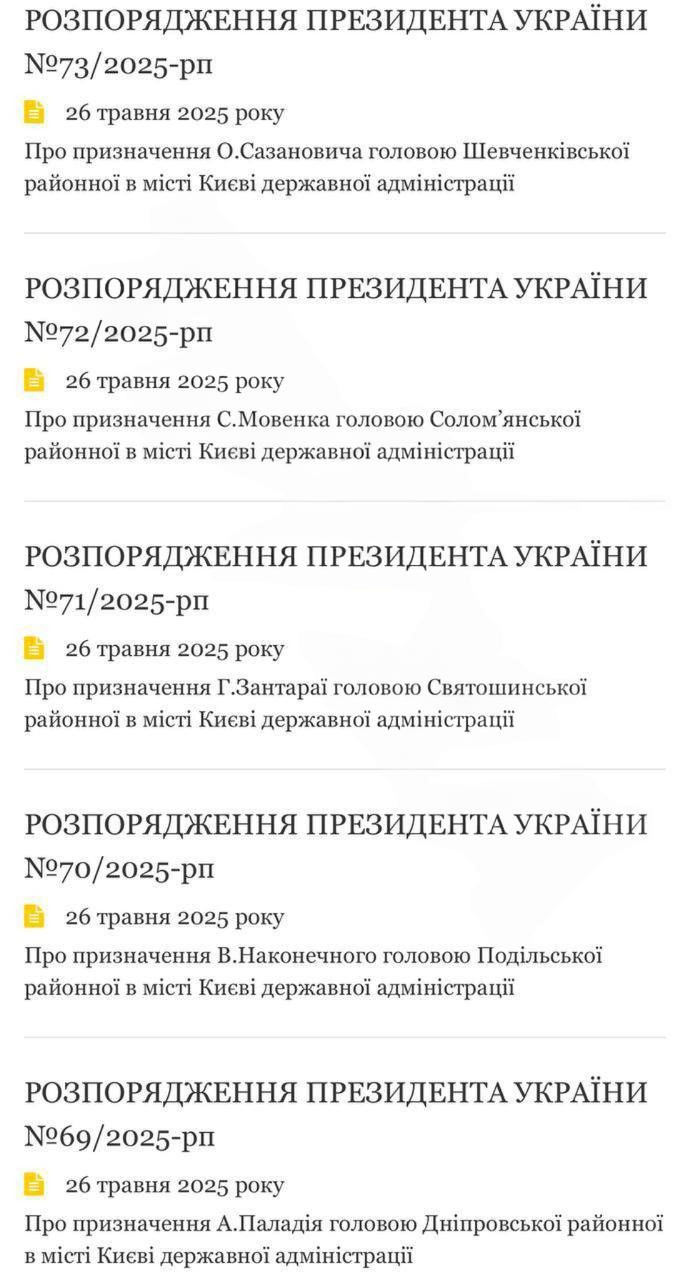Open order №72/2025-рп about С.Мовенко
The width and height of the screenshot is (690, 1280).
335,310
